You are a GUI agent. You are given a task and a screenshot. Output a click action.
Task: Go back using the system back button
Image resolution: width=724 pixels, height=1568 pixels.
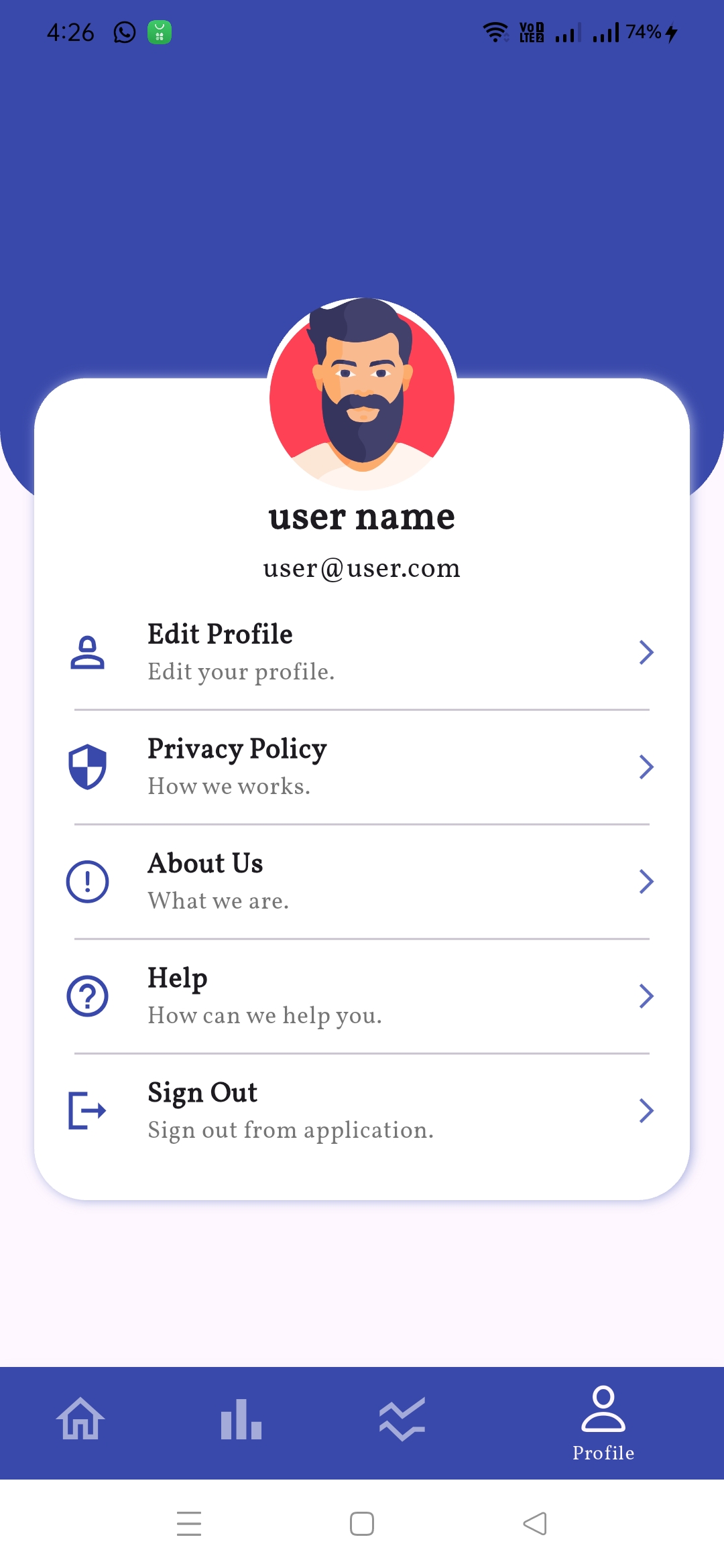(x=535, y=1524)
